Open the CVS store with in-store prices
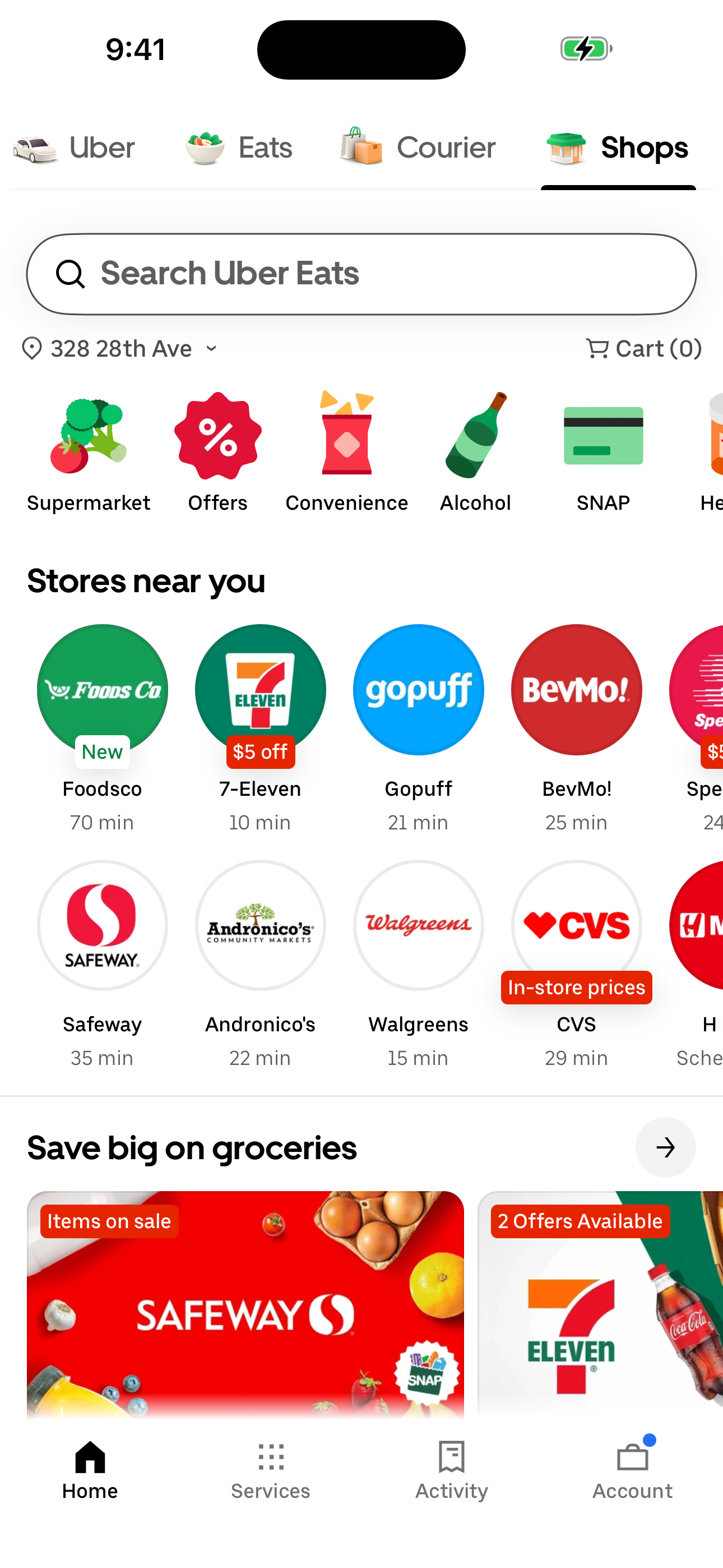 [576, 925]
